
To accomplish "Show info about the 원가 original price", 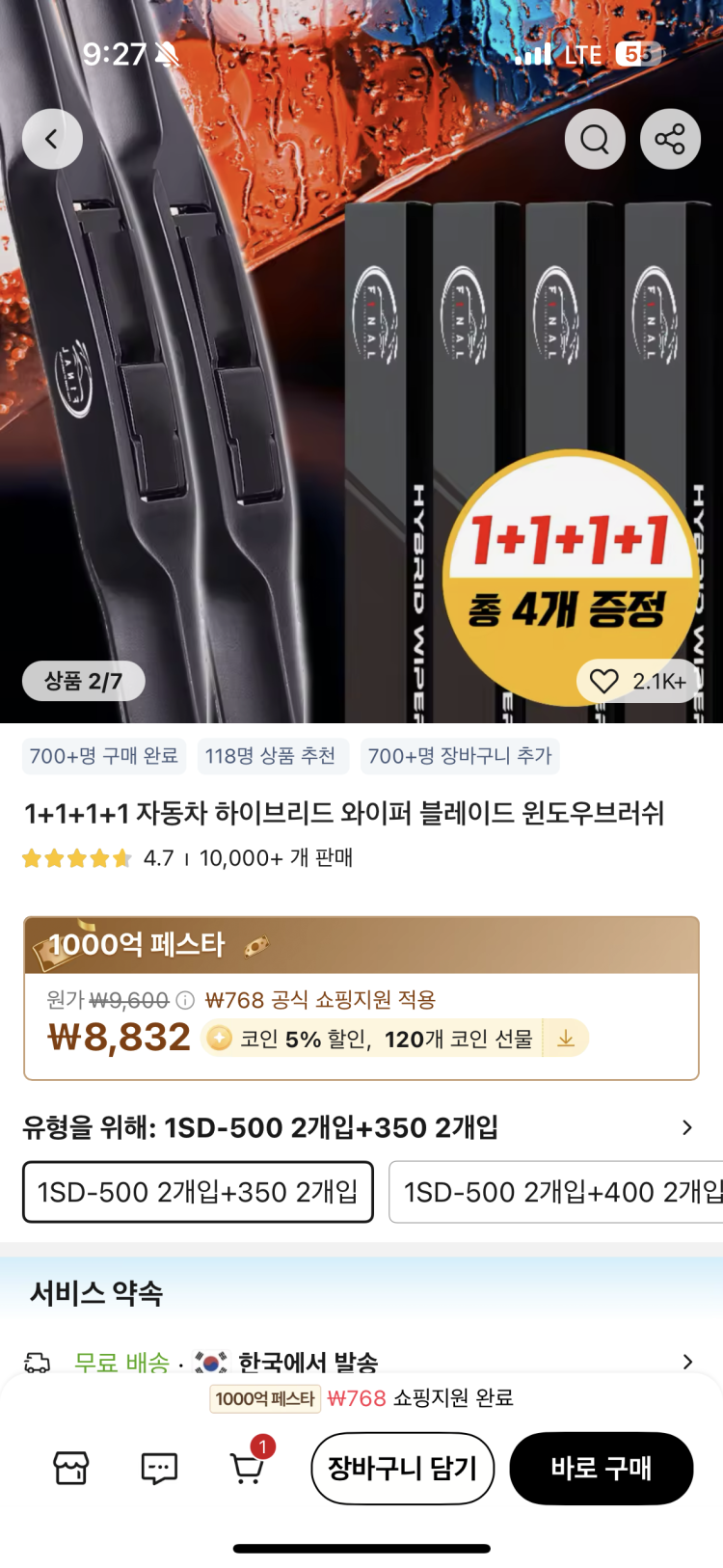I will [x=185, y=1000].
